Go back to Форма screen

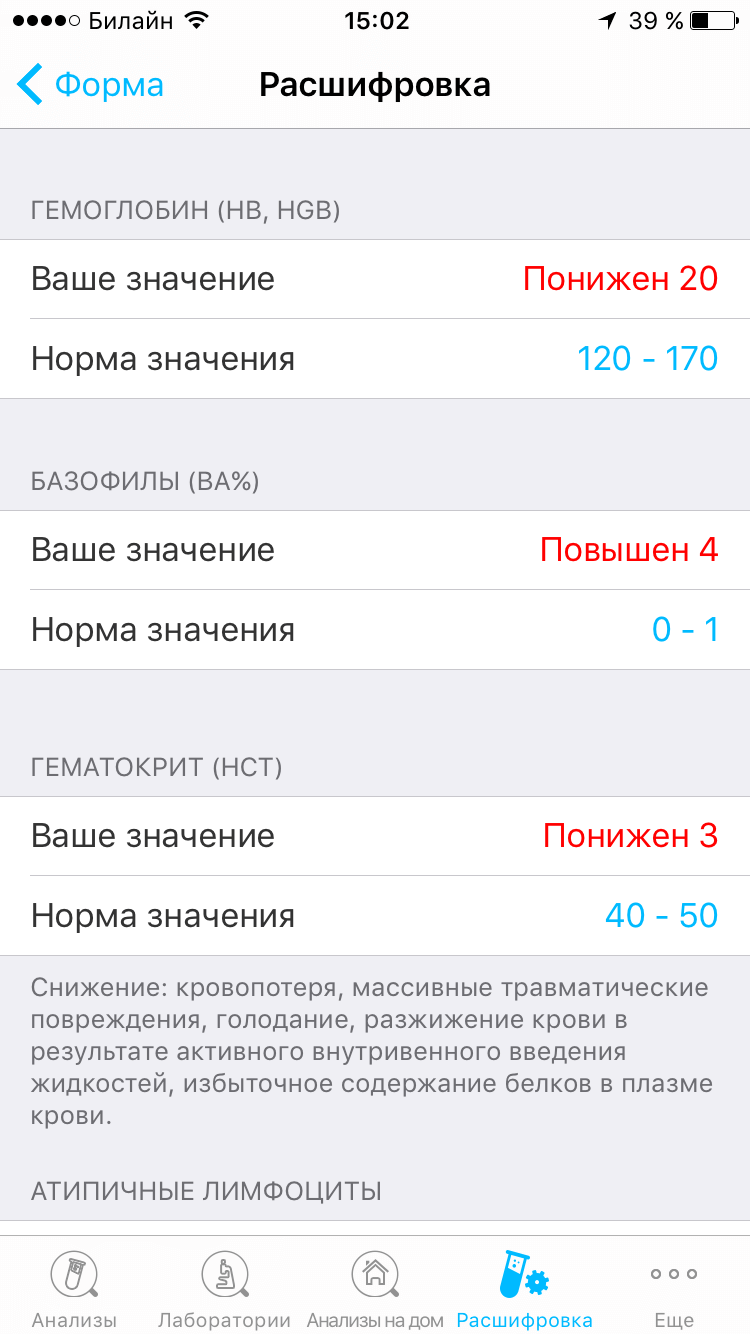[90, 85]
